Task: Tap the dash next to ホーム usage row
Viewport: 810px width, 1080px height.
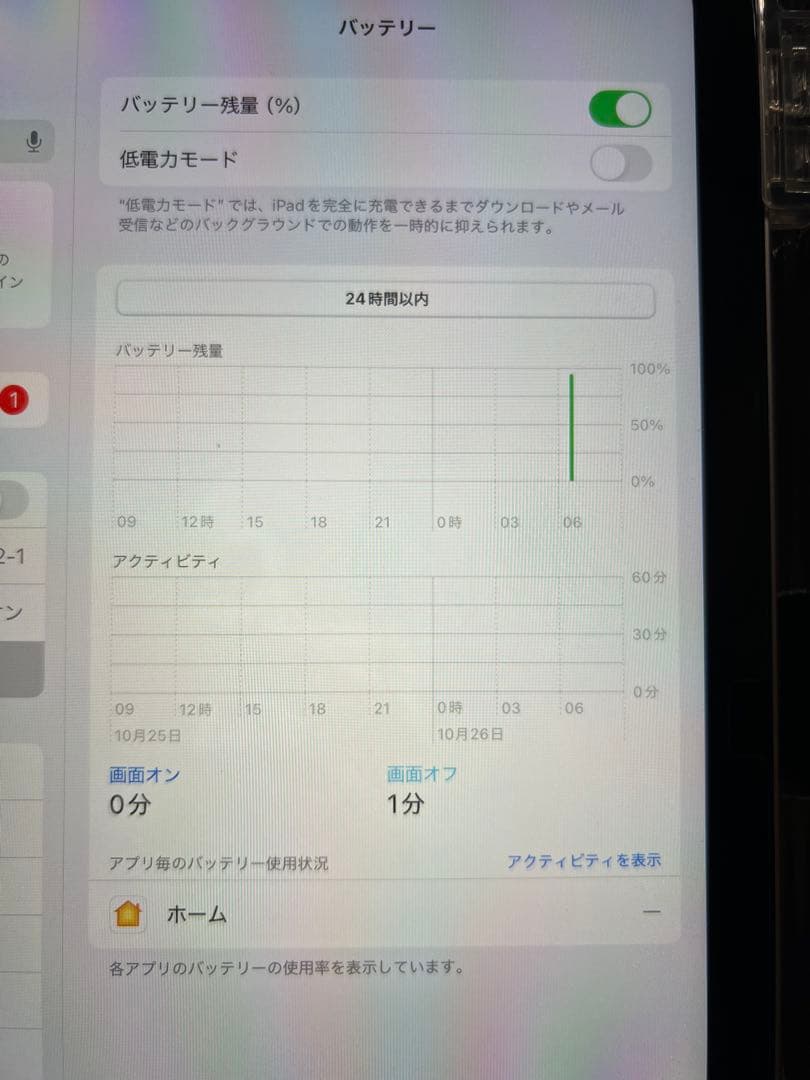Action: [652, 912]
